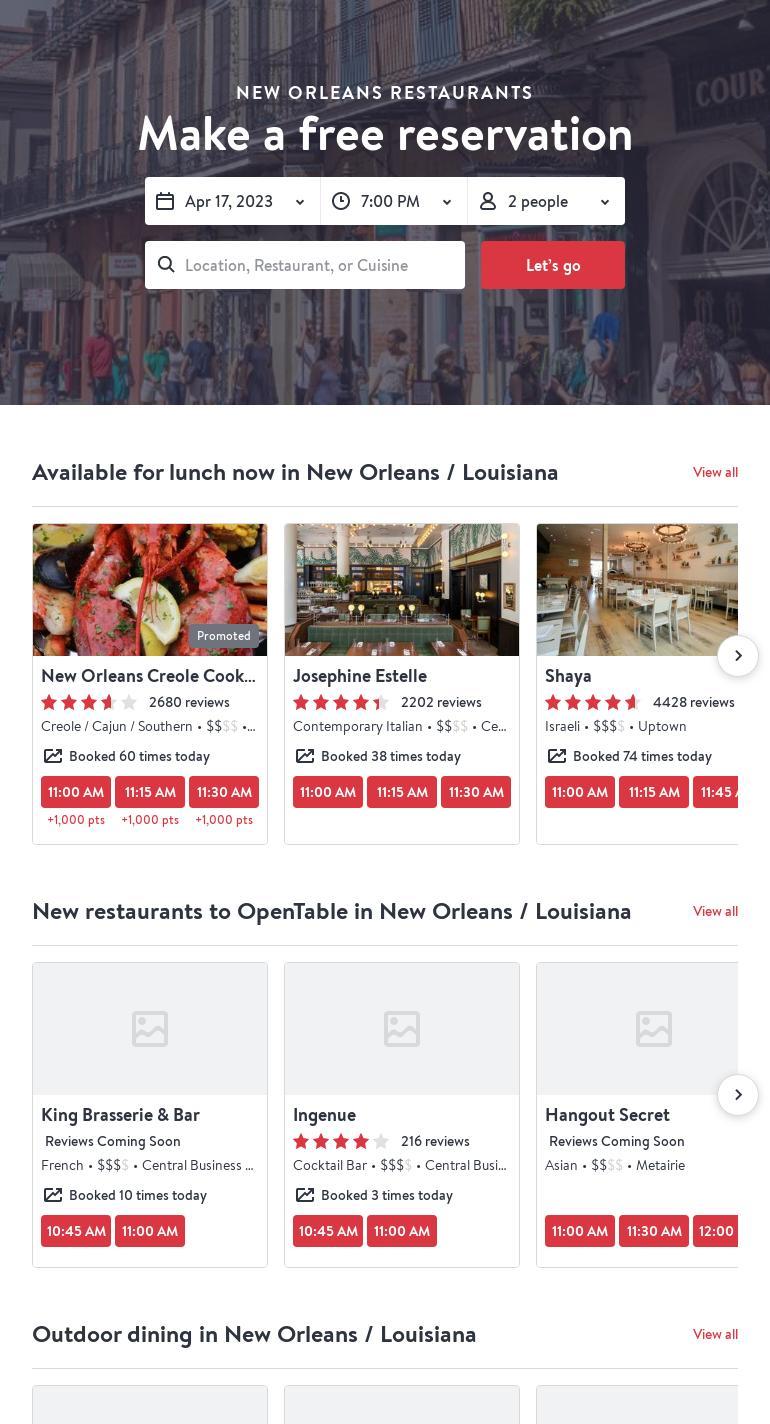Open the Shaya restaurant card
The width and height of the screenshot is (770, 1424).
click(568, 676)
